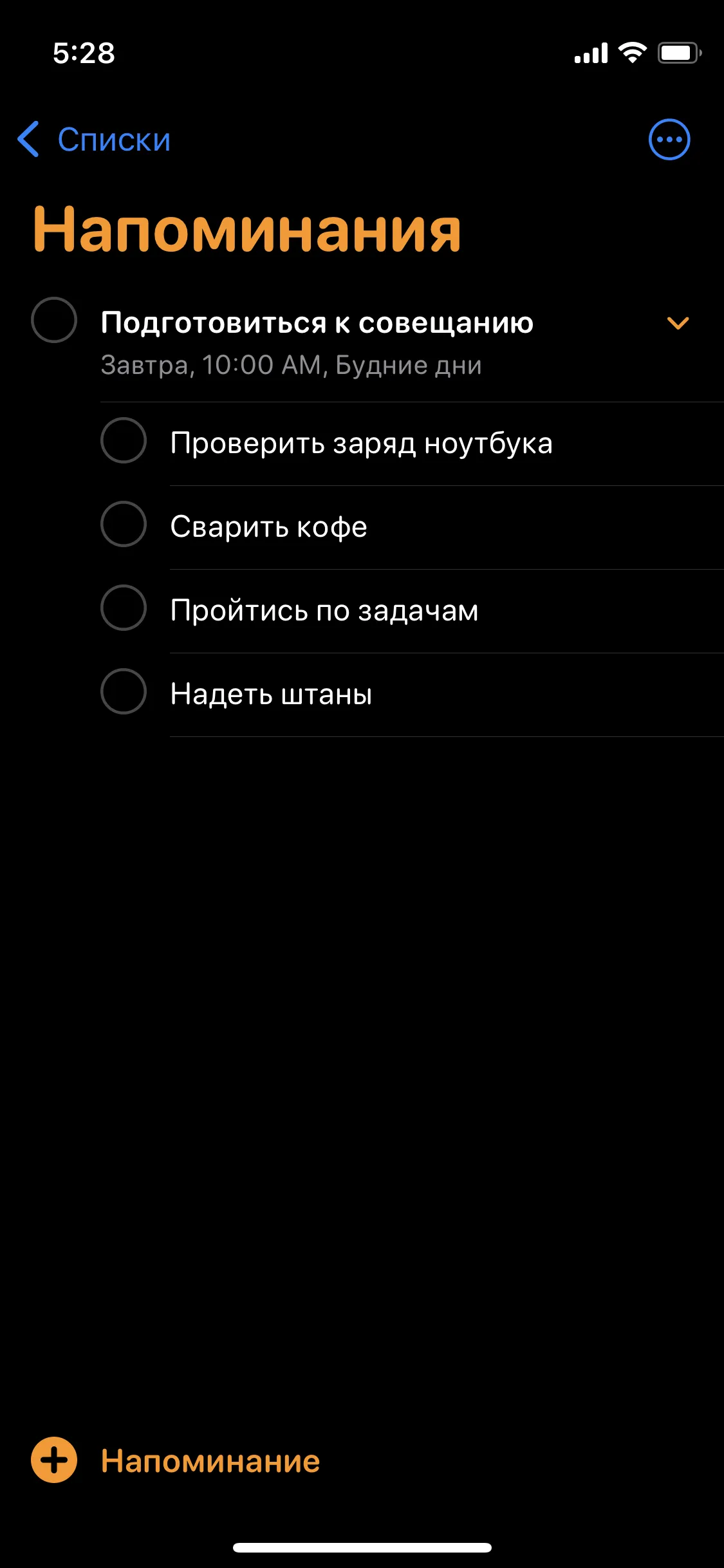Collapse subtasks of Подготовиться к совещанию
This screenshot has height=1568, width=724.
pos(678,323)
